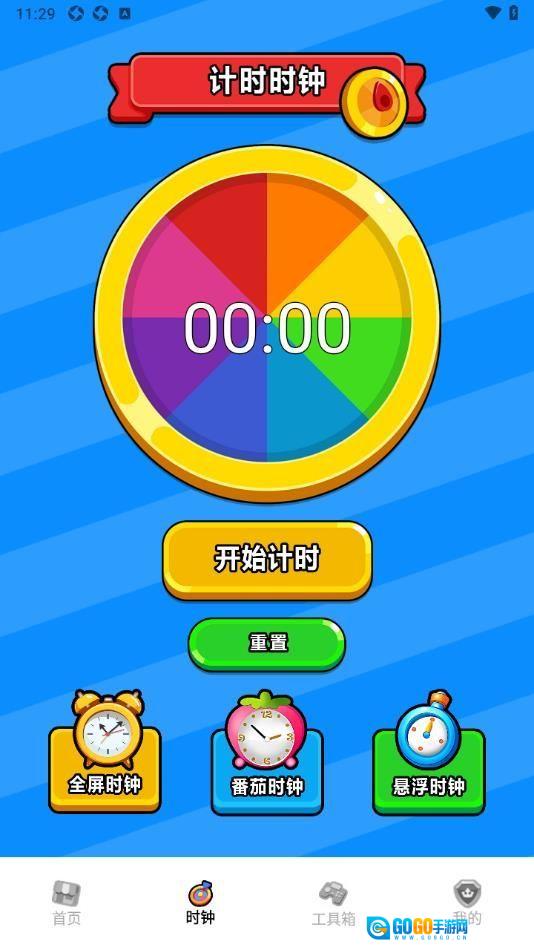Switch to the 首页 home tab
534x950 pixels.
67,903
